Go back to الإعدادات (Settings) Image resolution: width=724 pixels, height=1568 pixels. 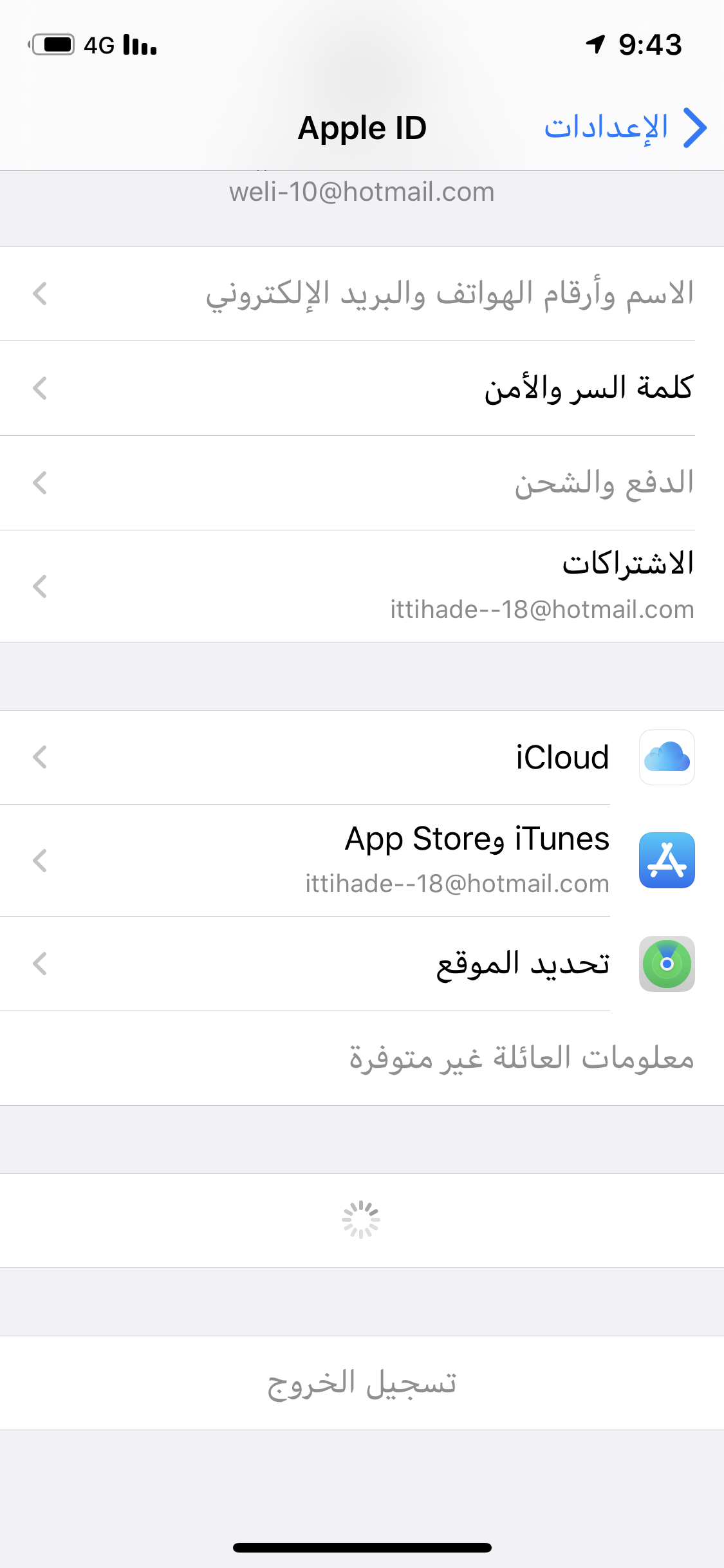click(x=624, y=127)
